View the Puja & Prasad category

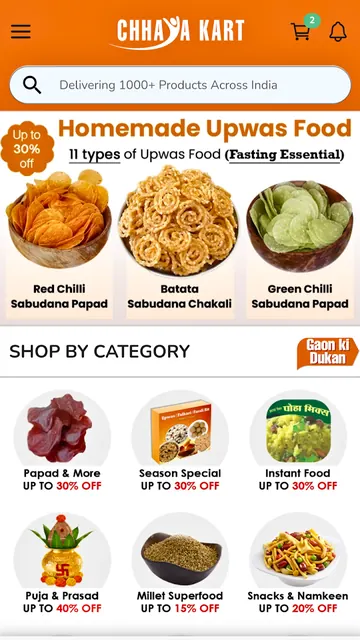(x=62, y=563)
